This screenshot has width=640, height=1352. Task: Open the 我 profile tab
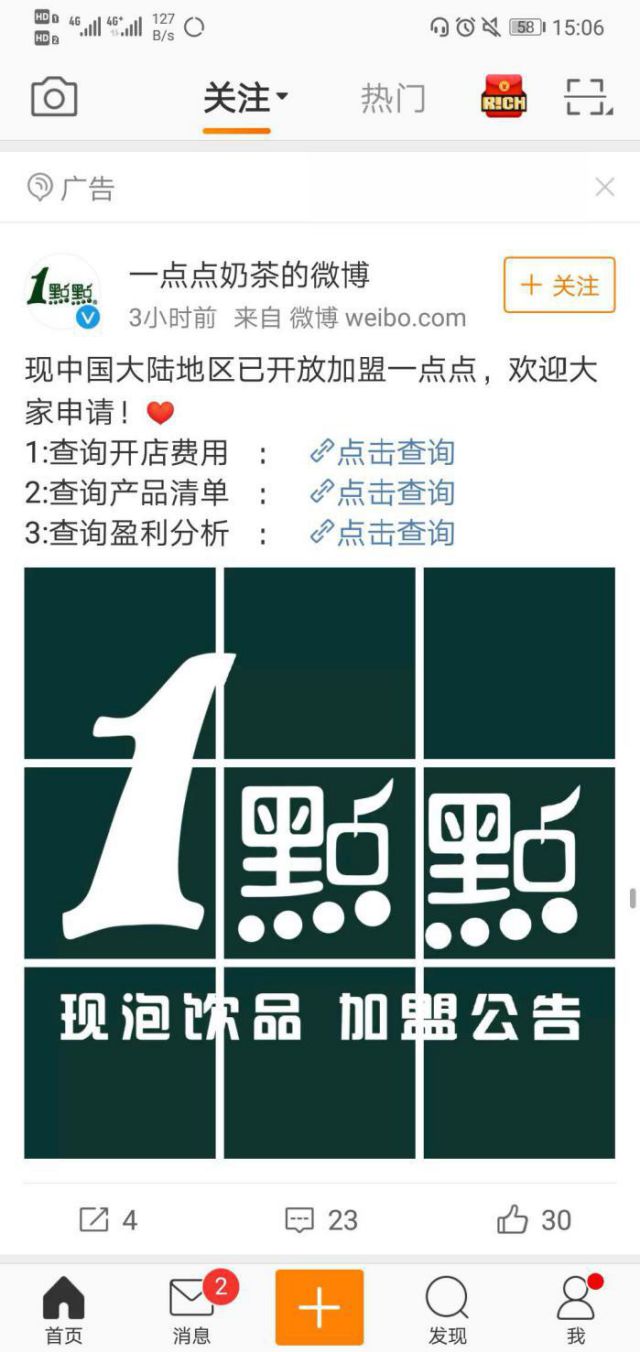[x=575, y=1310]
